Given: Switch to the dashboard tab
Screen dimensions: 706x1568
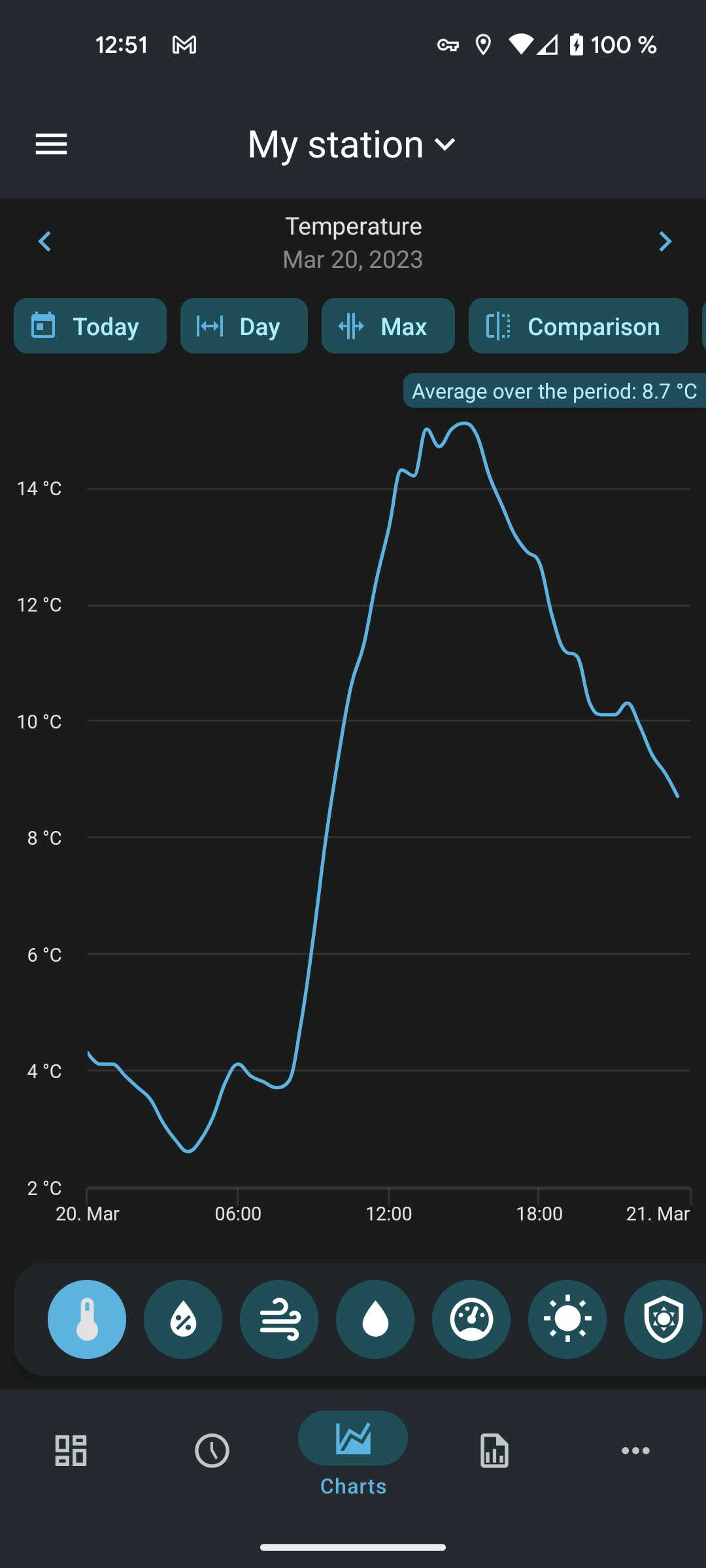Looking at the screenshot, I should (71, 1450).
